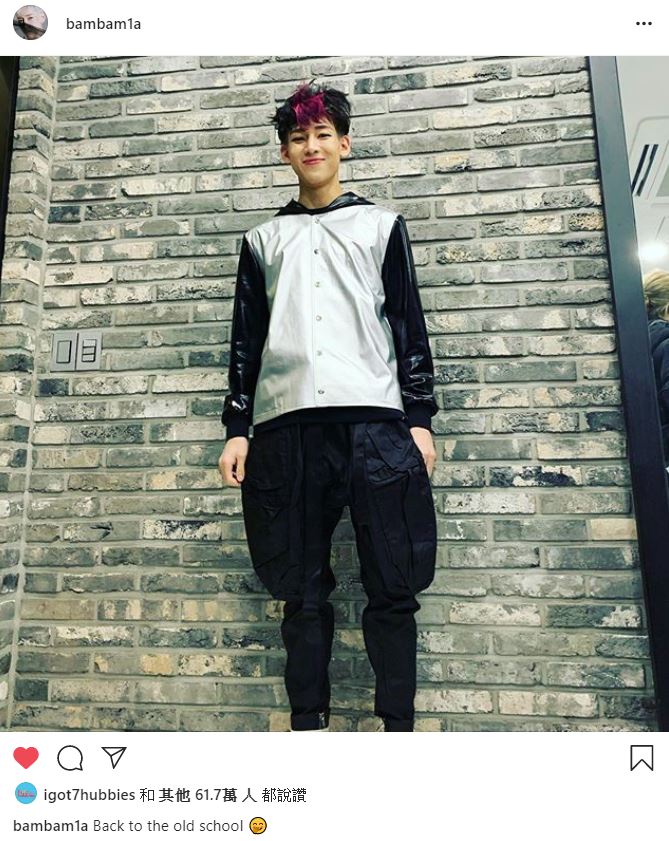This screenshot has width=669, height=841.
Task: Open igot7hubbies' profile from the likes line
Action: 88,795
